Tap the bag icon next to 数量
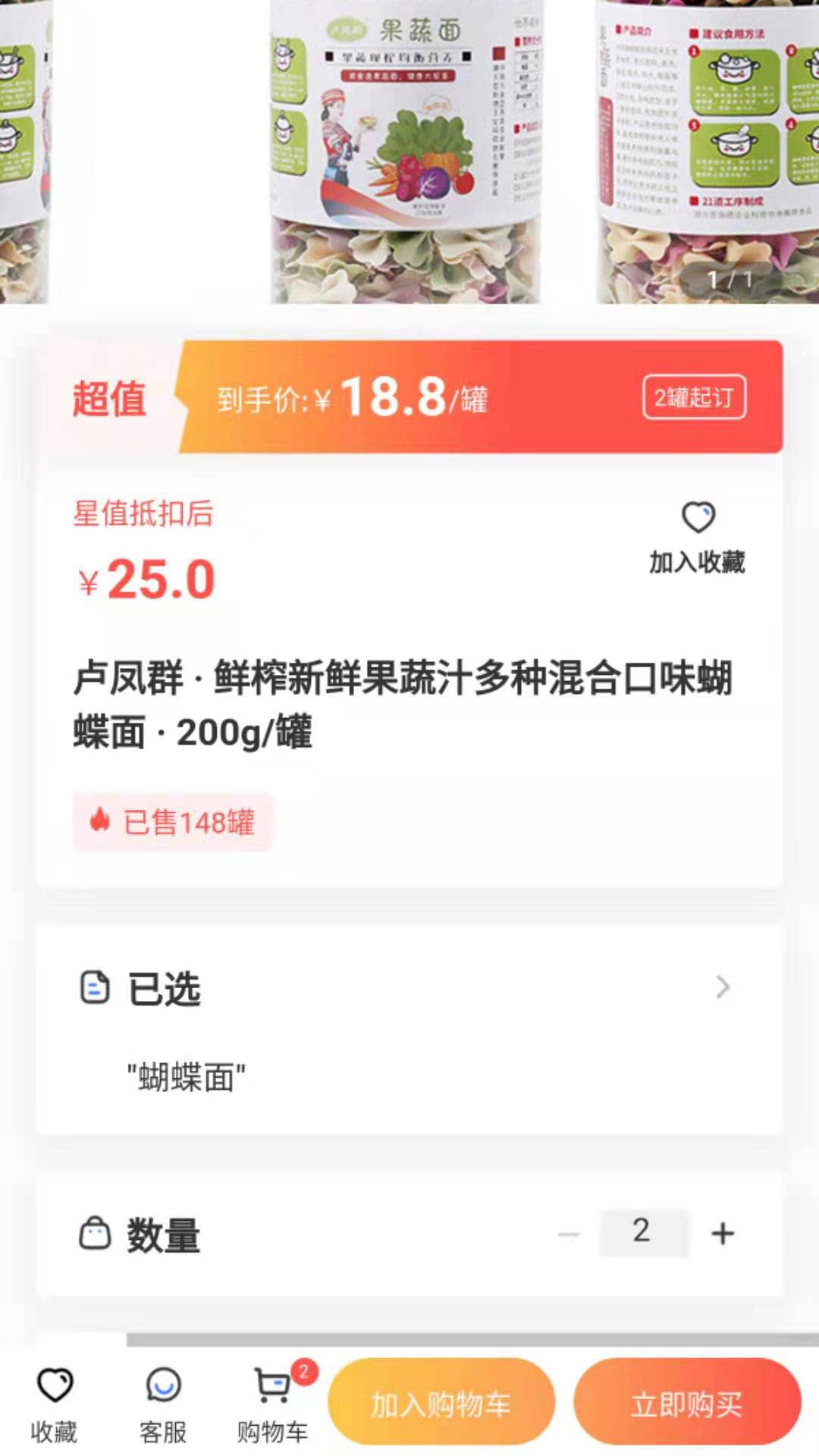This screenshot has width=819, height=1456. tap(94, 1232)
